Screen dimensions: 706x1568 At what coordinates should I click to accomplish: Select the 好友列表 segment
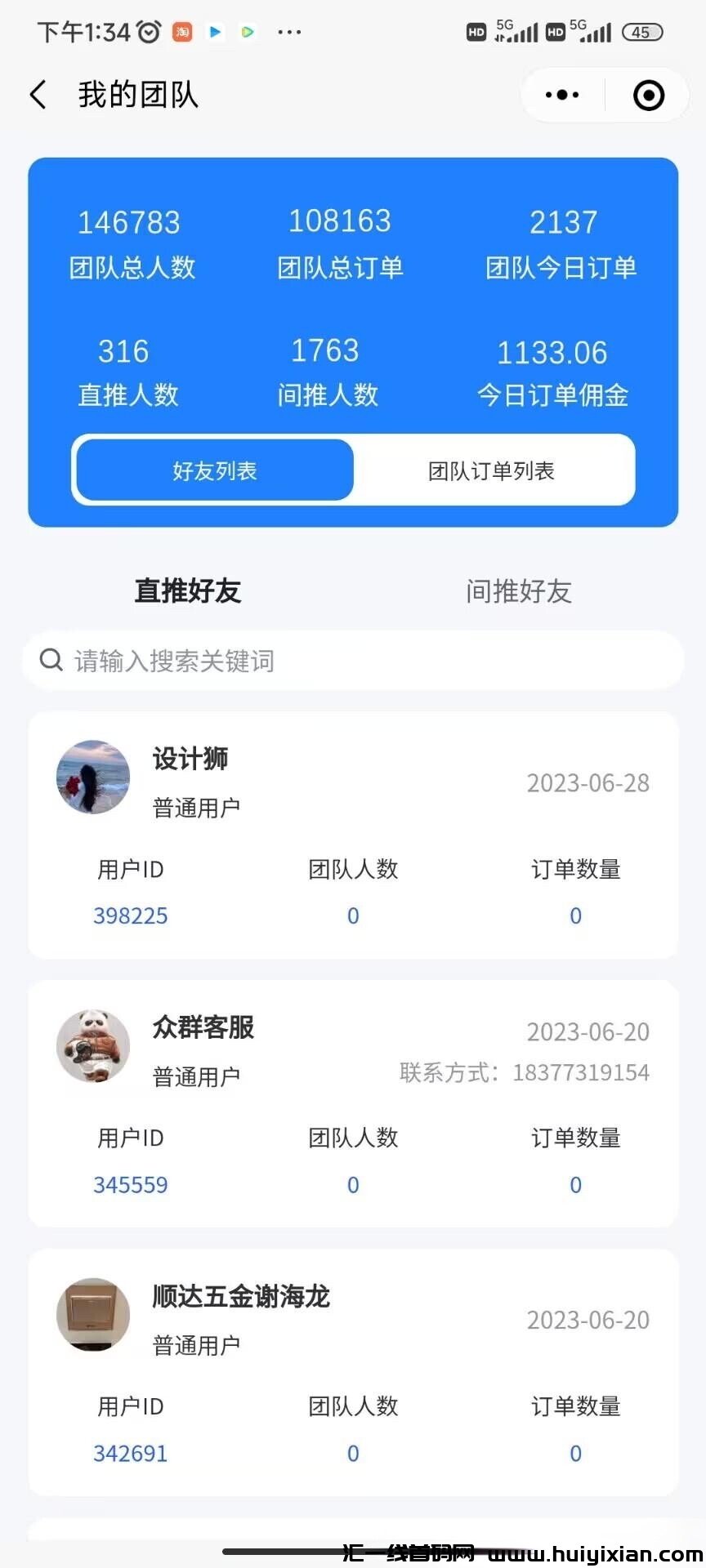pyautogui.click(x=215, y=470)
